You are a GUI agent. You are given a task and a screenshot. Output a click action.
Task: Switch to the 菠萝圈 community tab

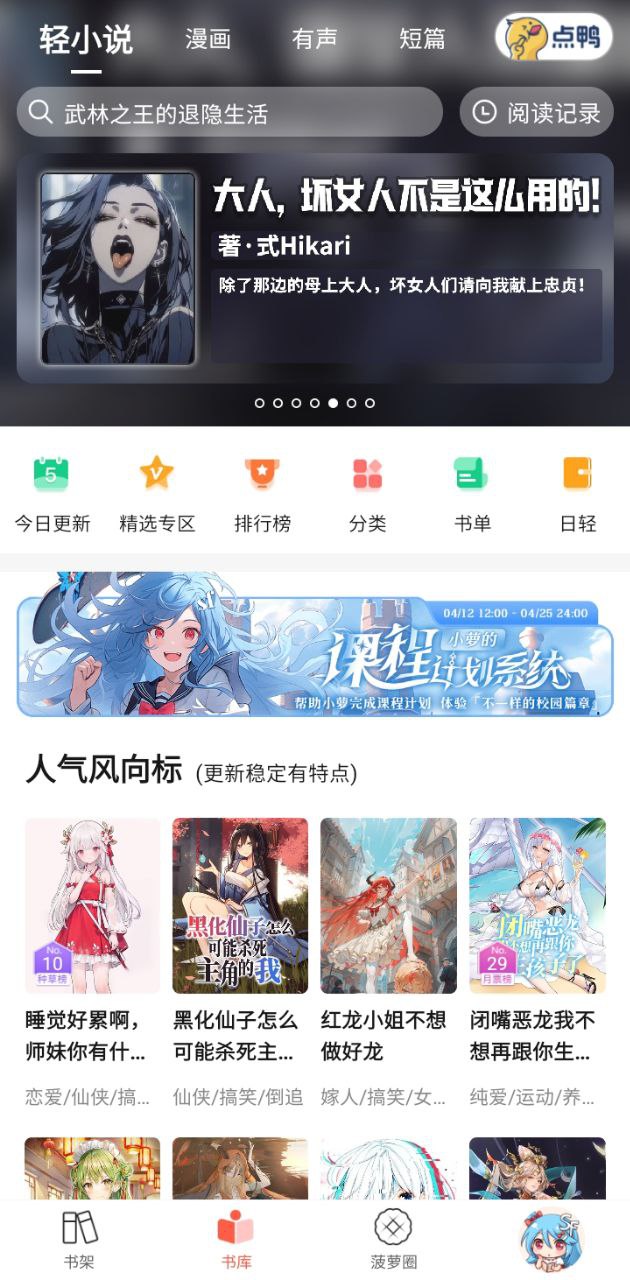393,1240
